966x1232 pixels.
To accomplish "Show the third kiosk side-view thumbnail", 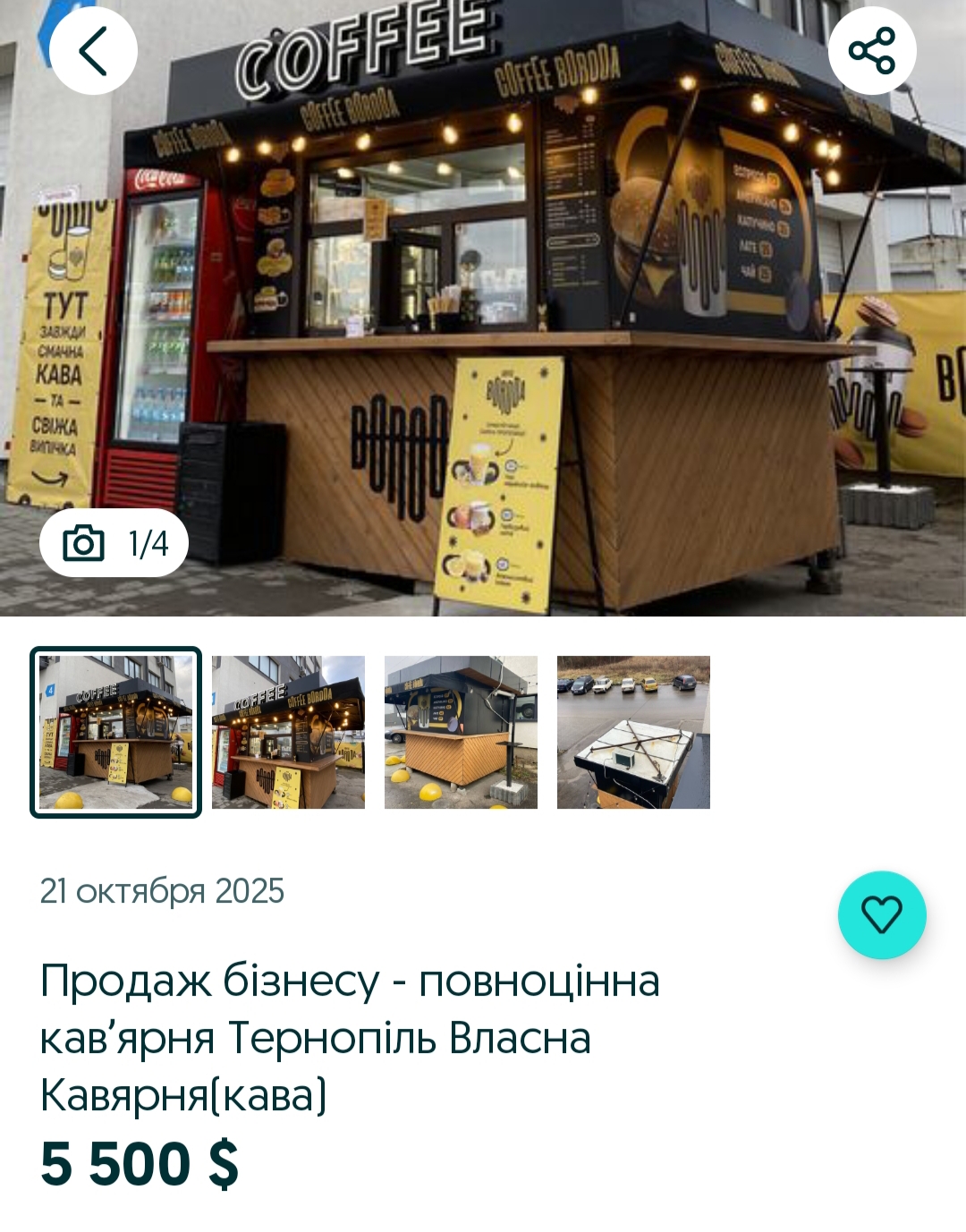I will tap(461, 732).
